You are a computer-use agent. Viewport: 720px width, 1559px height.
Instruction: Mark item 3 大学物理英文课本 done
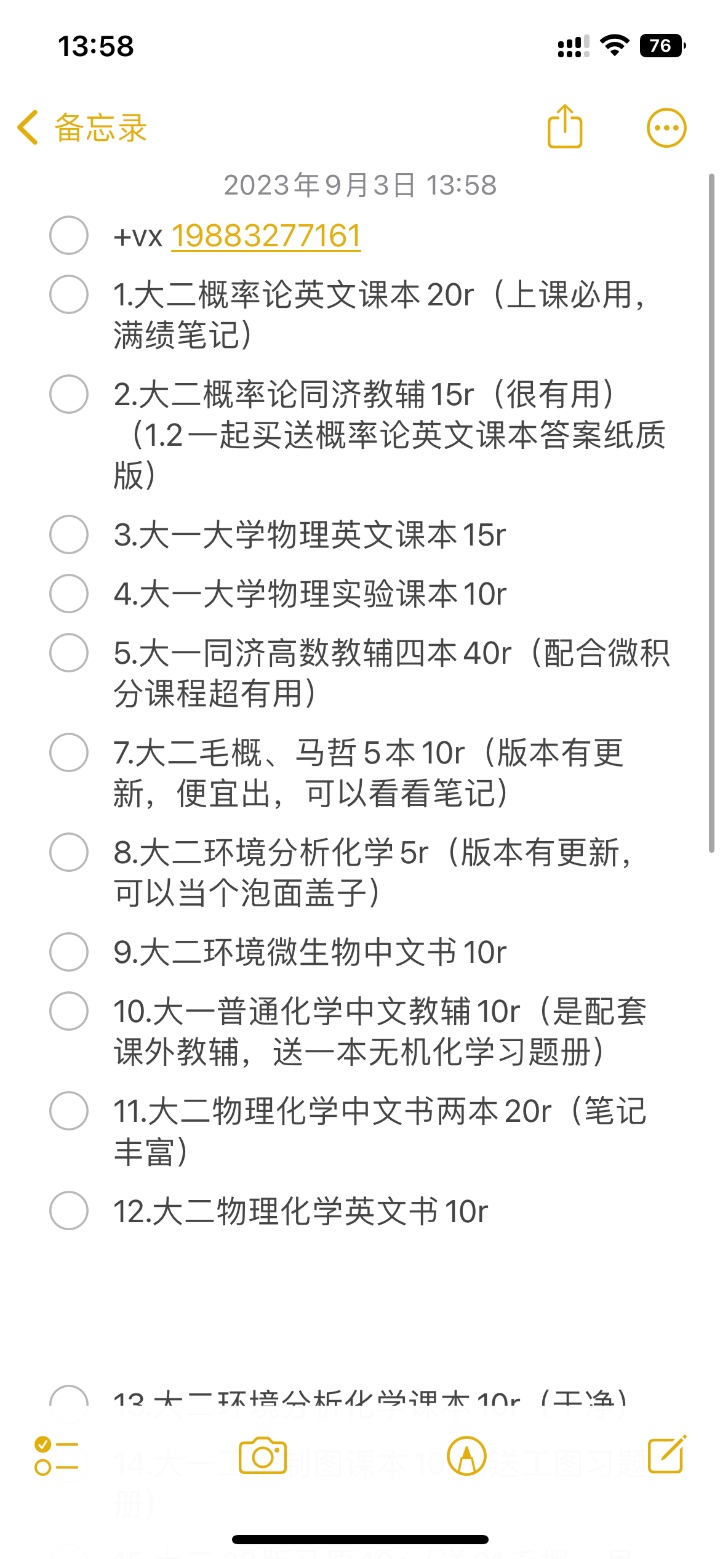69,534
